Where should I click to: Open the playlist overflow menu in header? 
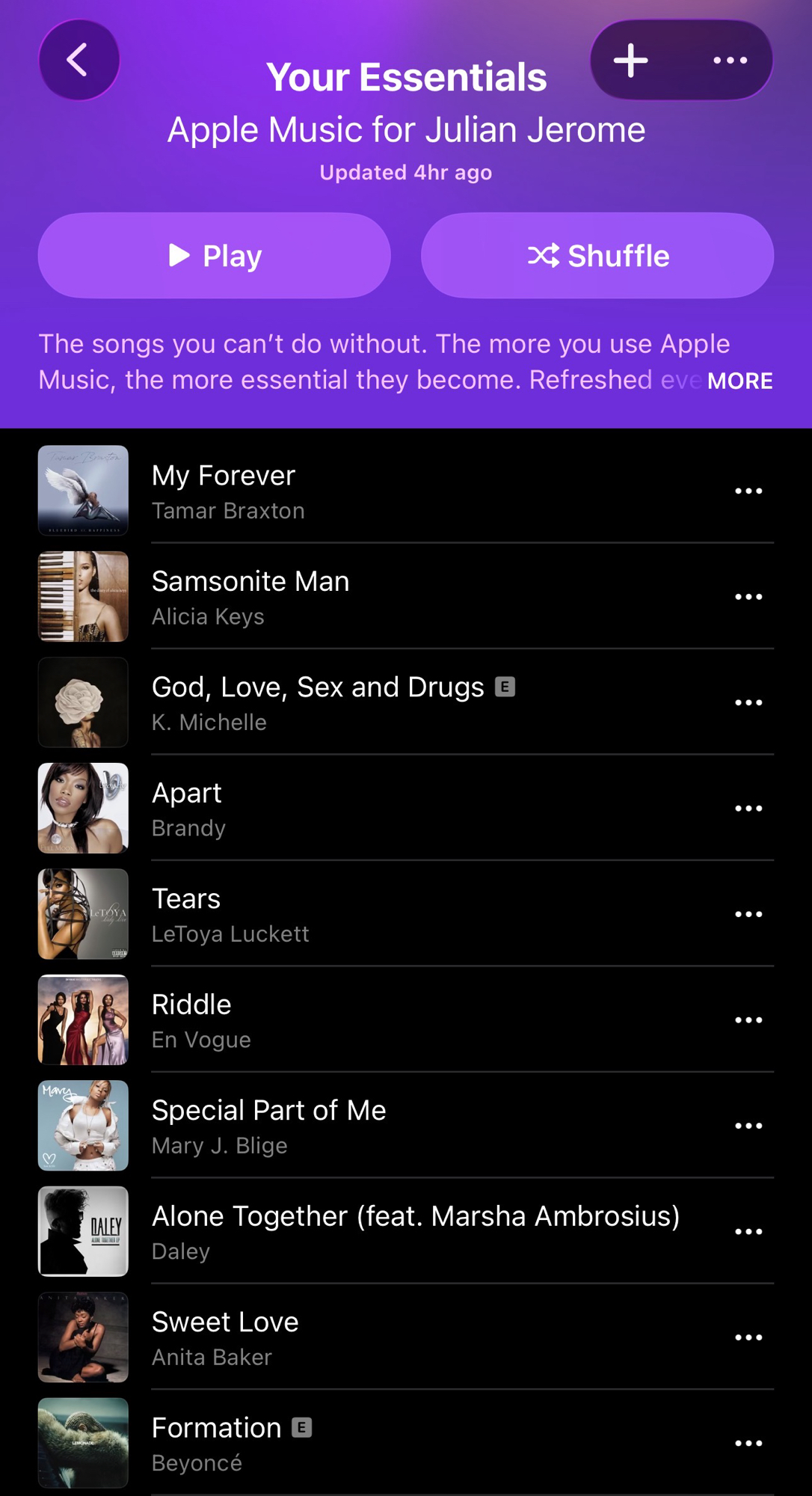tap(730, 60)
